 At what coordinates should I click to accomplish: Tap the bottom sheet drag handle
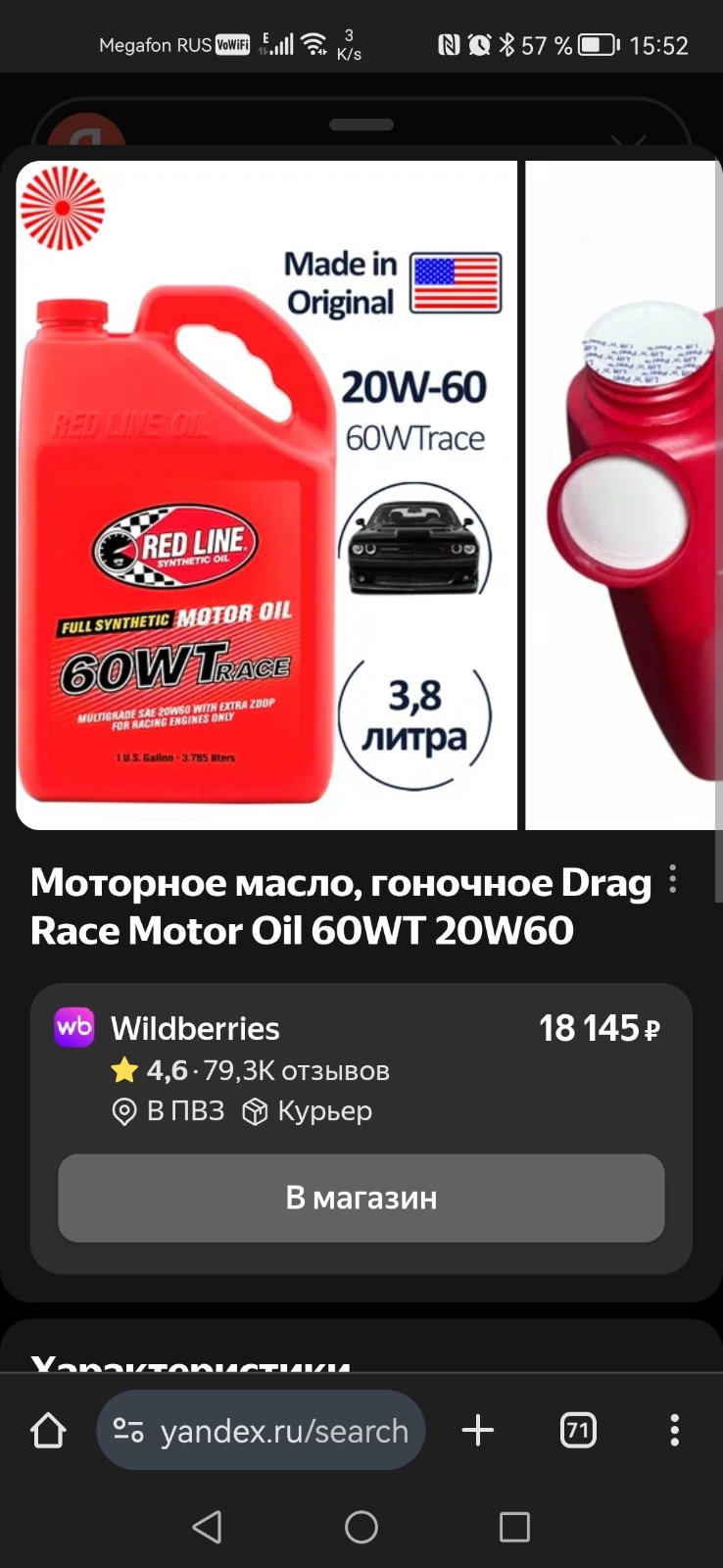tap(361, 124)
